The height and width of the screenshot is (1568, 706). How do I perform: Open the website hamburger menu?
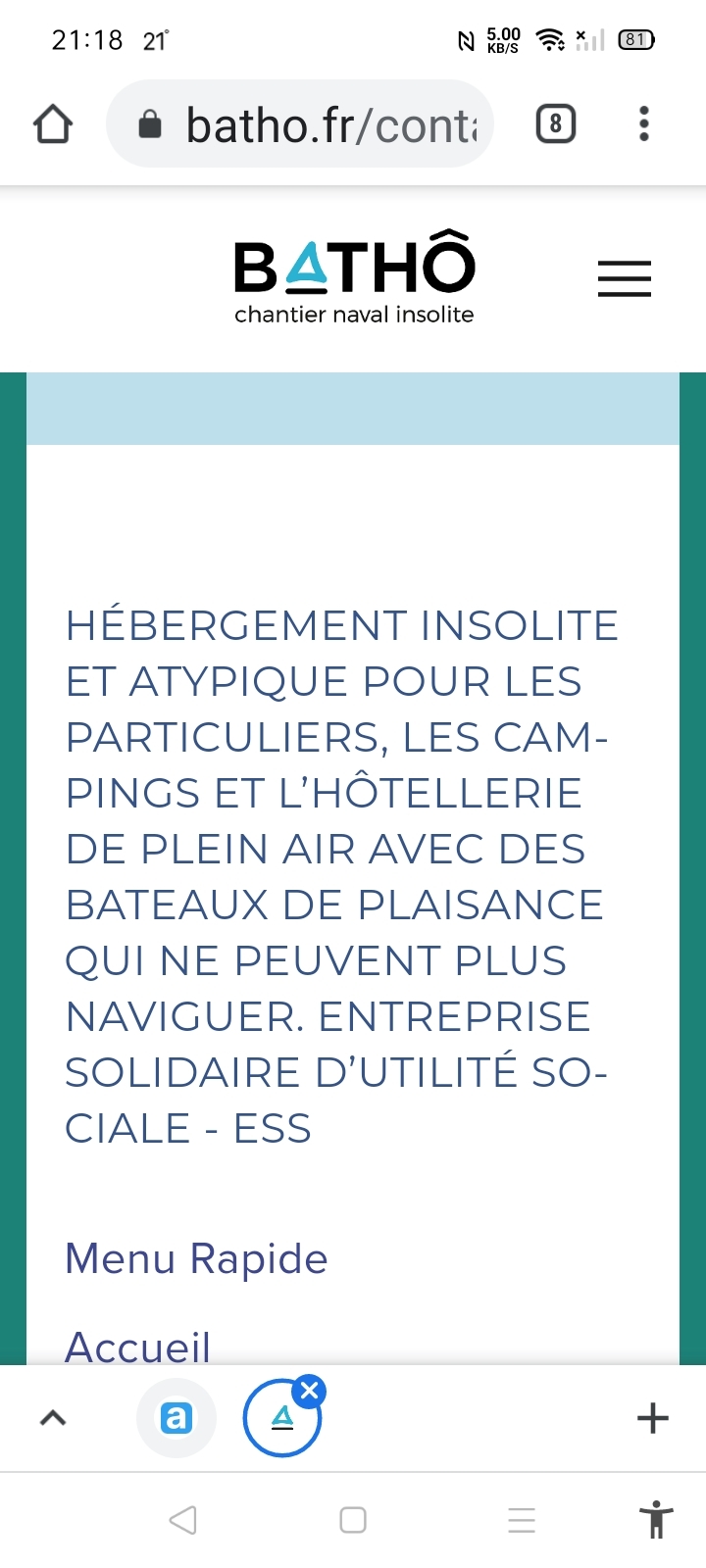(x=625, y=278)
